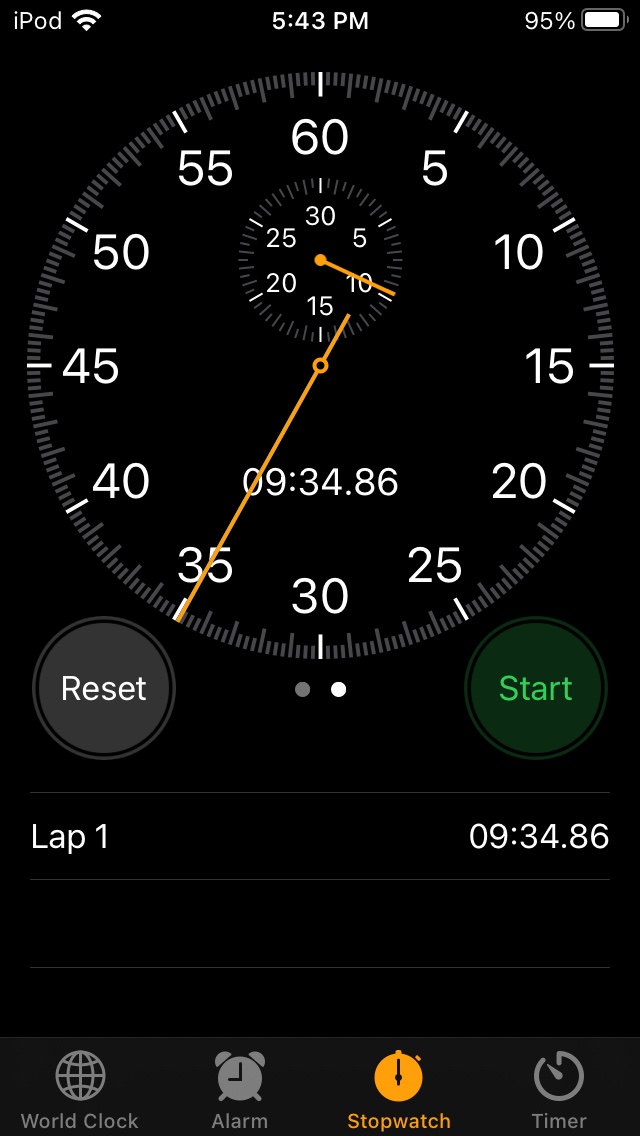
Task: Go to the Timer tab
Action: [x=559, y=1089]
